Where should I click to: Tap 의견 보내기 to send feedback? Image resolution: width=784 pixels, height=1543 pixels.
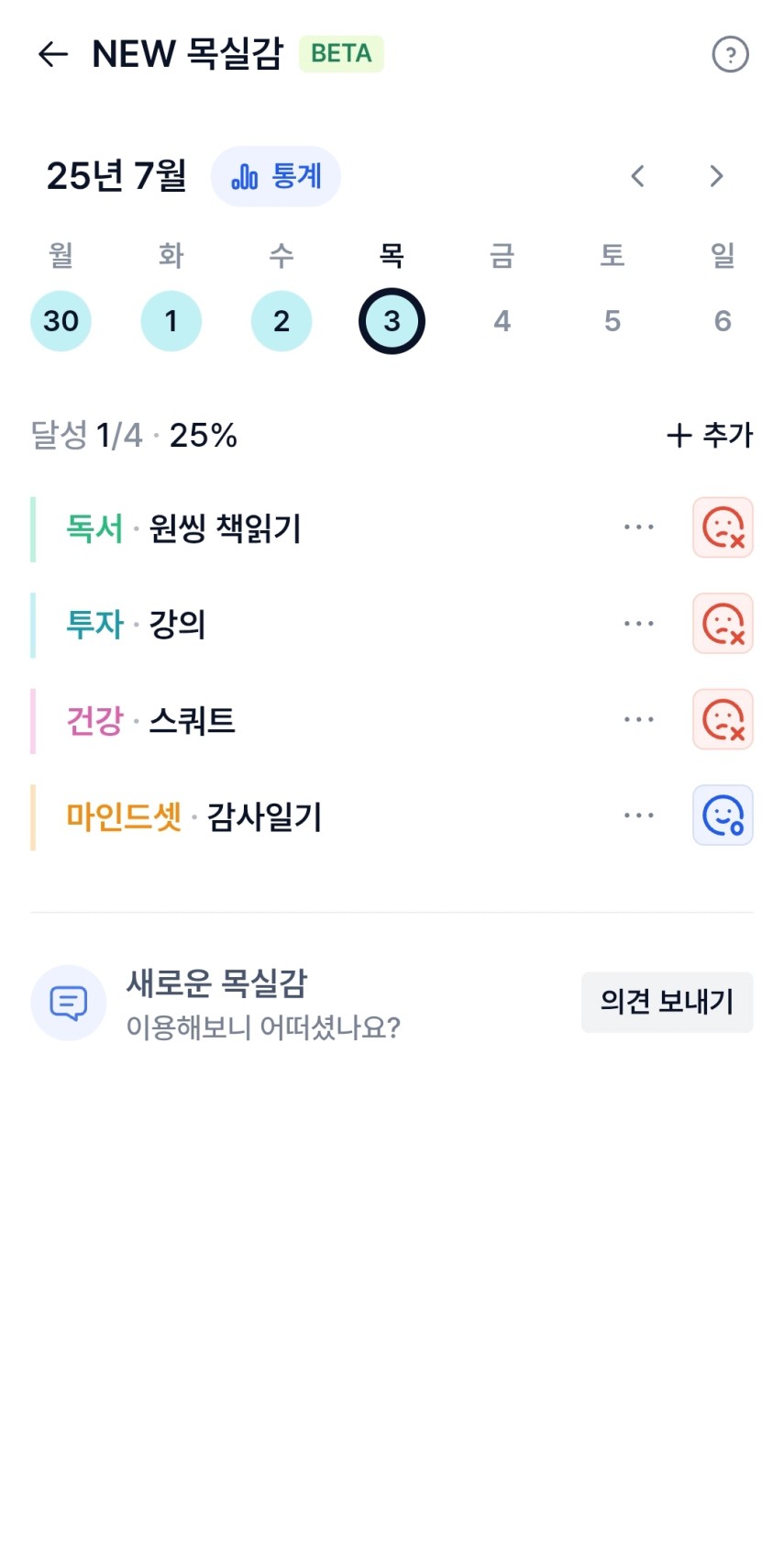668,1003
